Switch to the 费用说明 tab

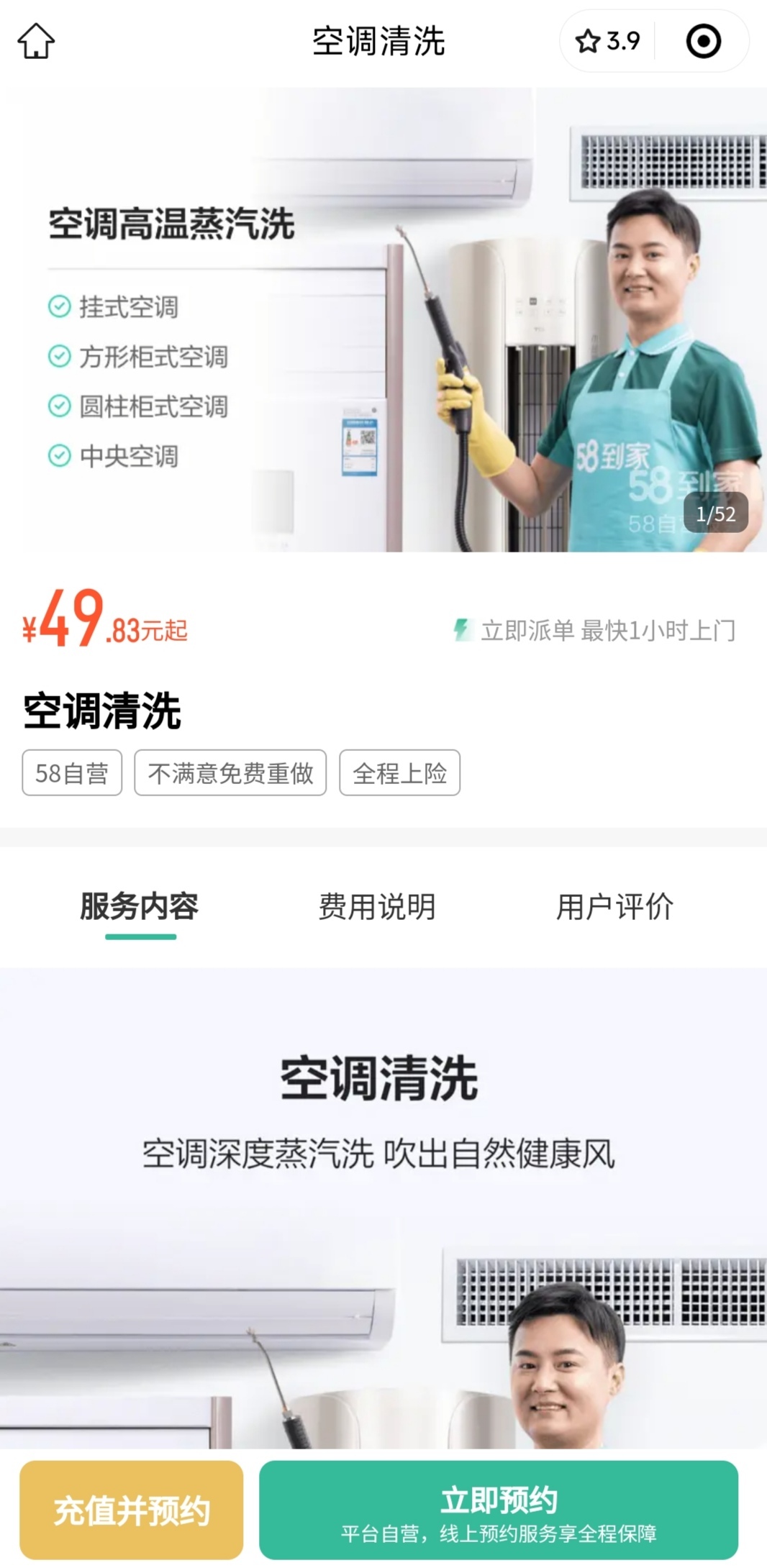click(x=377, y=907)
